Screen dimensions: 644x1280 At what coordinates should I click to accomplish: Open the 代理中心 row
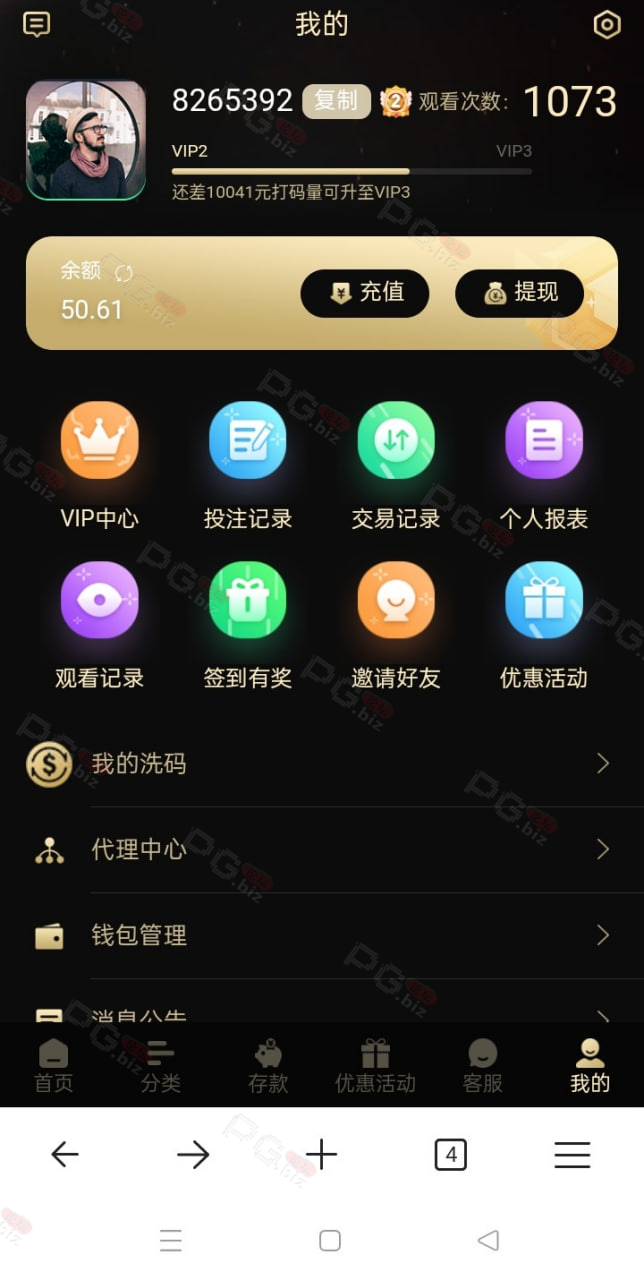322,850
